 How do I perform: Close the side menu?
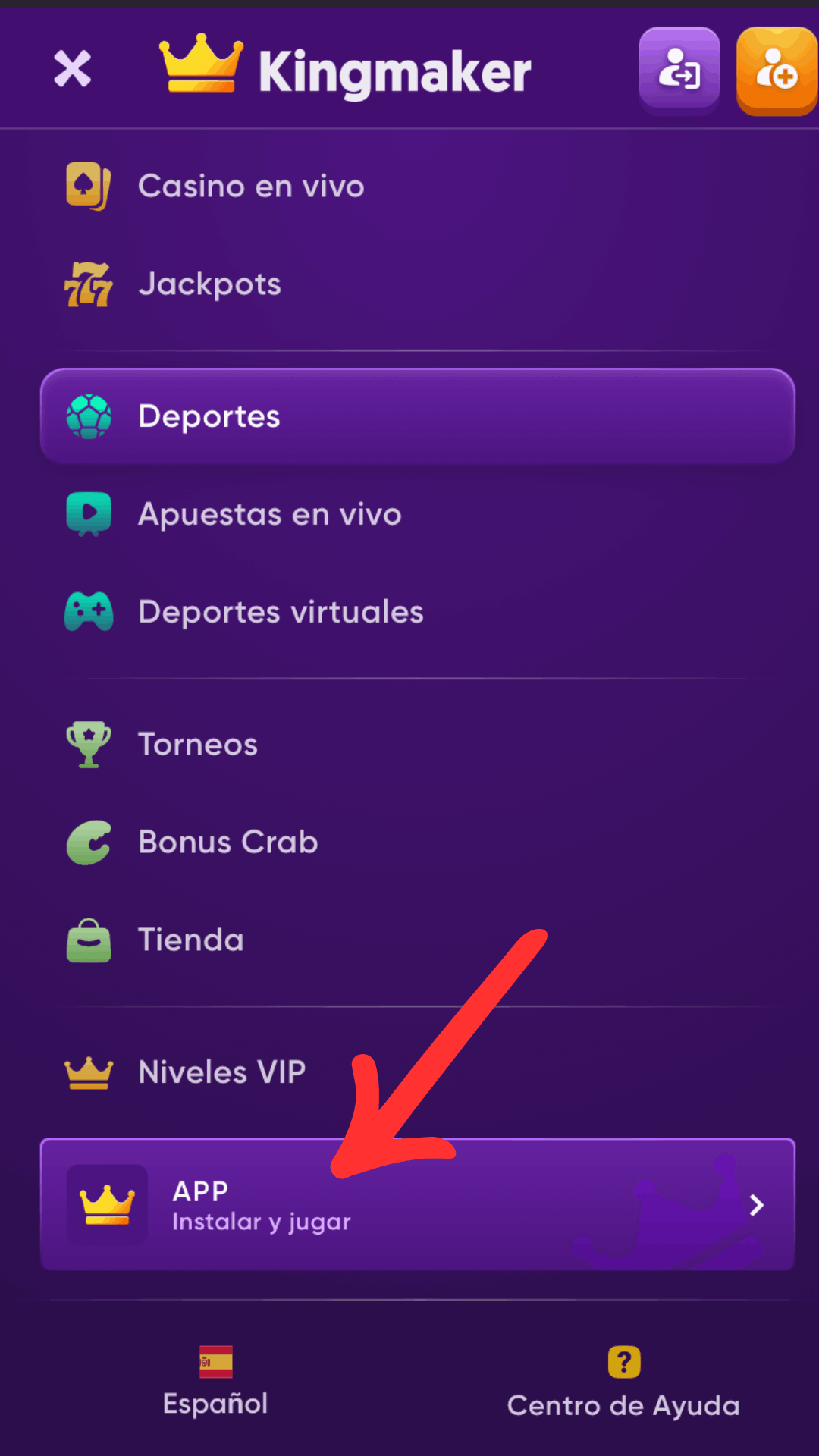(72, 69)
